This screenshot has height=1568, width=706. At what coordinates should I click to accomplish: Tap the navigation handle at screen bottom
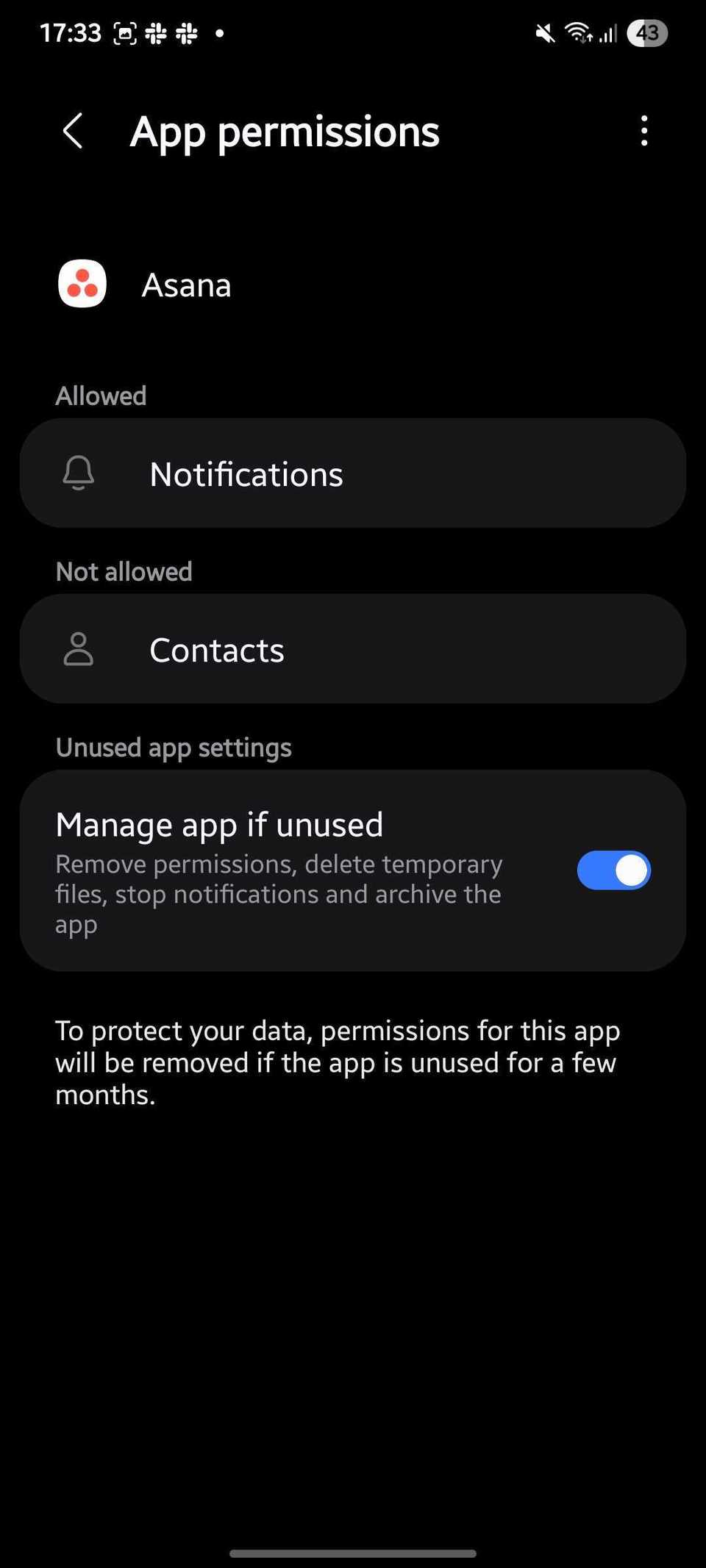[353, 1553]
